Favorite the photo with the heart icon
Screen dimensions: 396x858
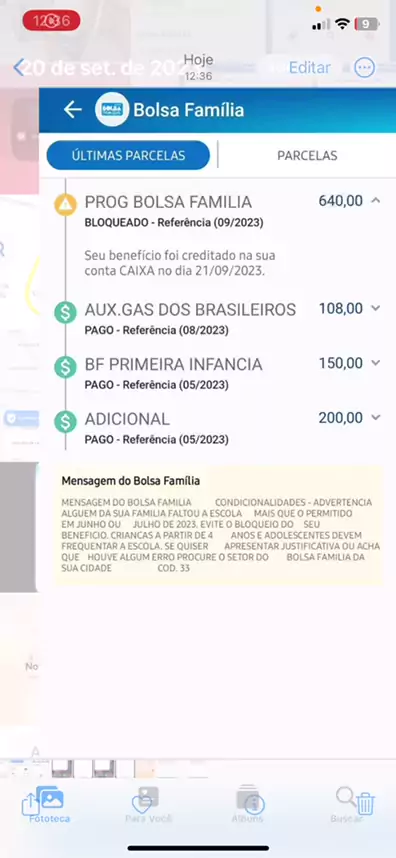coord(142,804)
